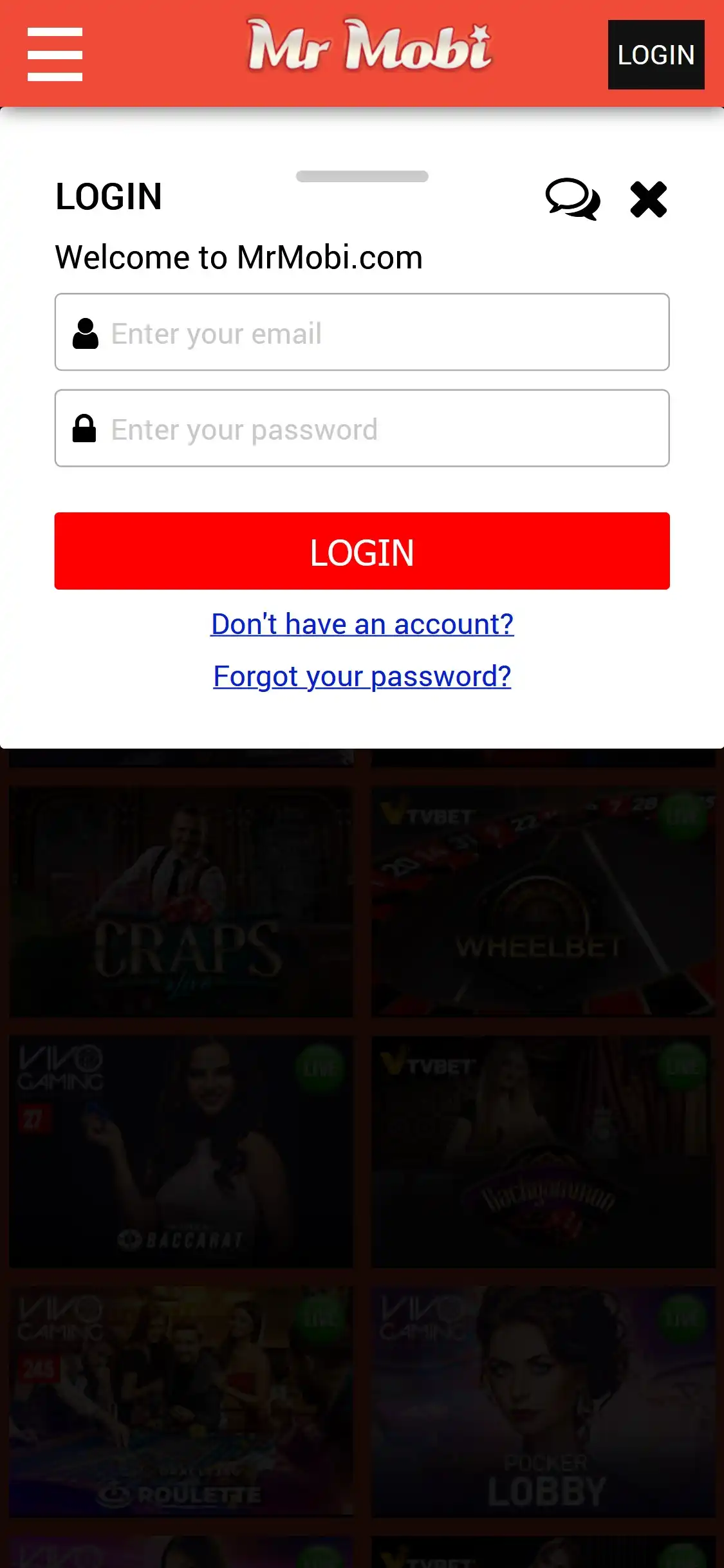This screenshot has height=1568, width=724.
Task: Close the login dialog
Action: (648, 200)
